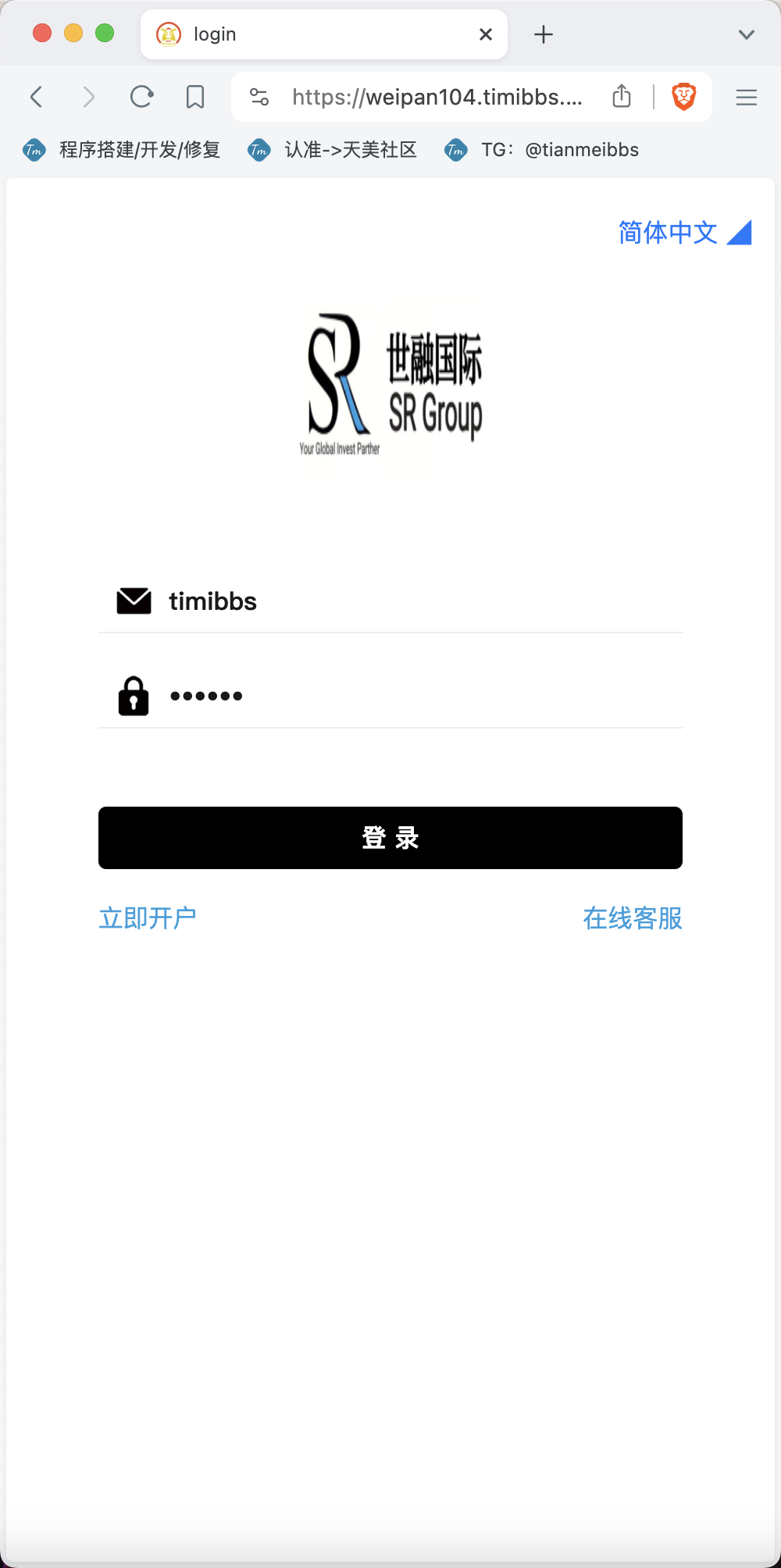This screenshot has height=1568, width=781.
Task: Open site settings icon in address bar
Action: click(x=259, y=97)
